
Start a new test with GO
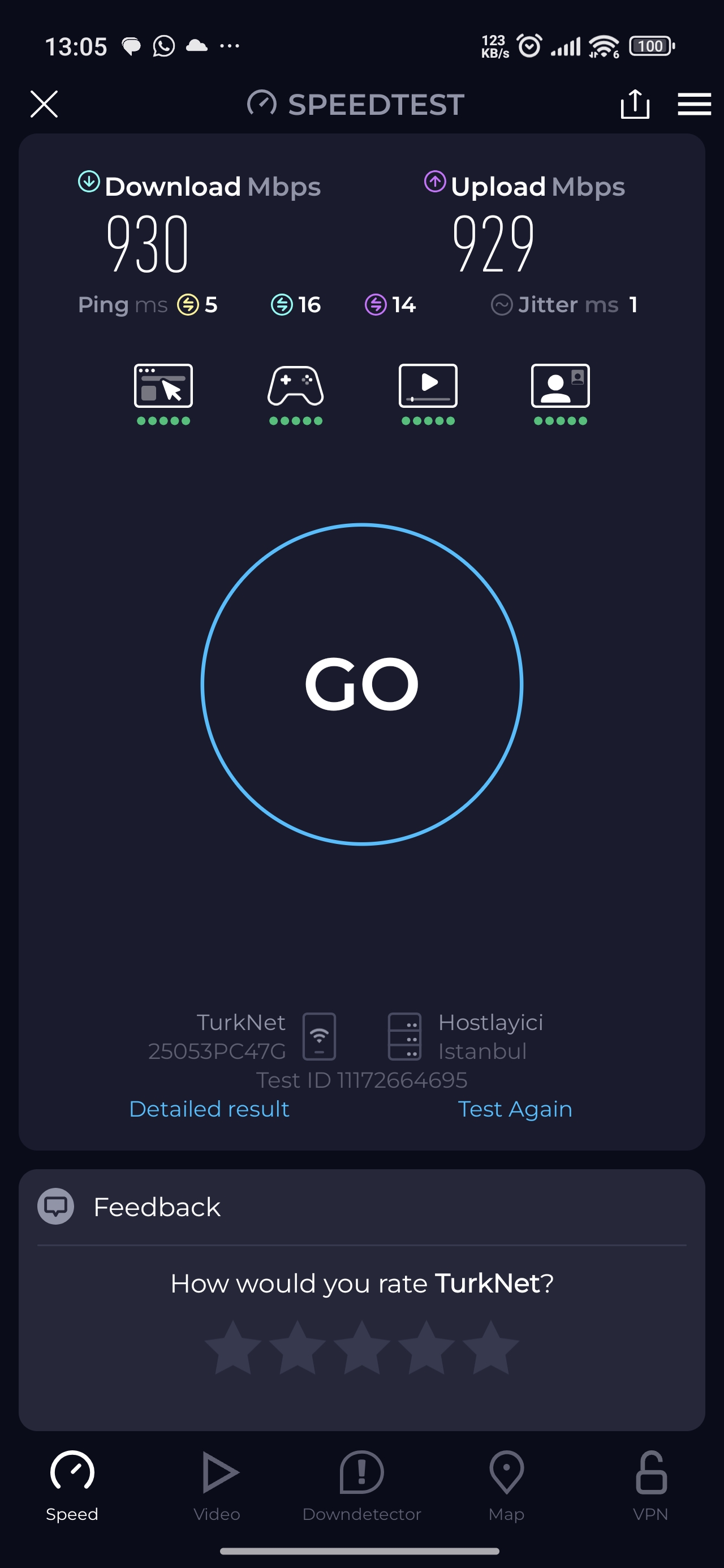pyautogui.click(x=361, y=684)
